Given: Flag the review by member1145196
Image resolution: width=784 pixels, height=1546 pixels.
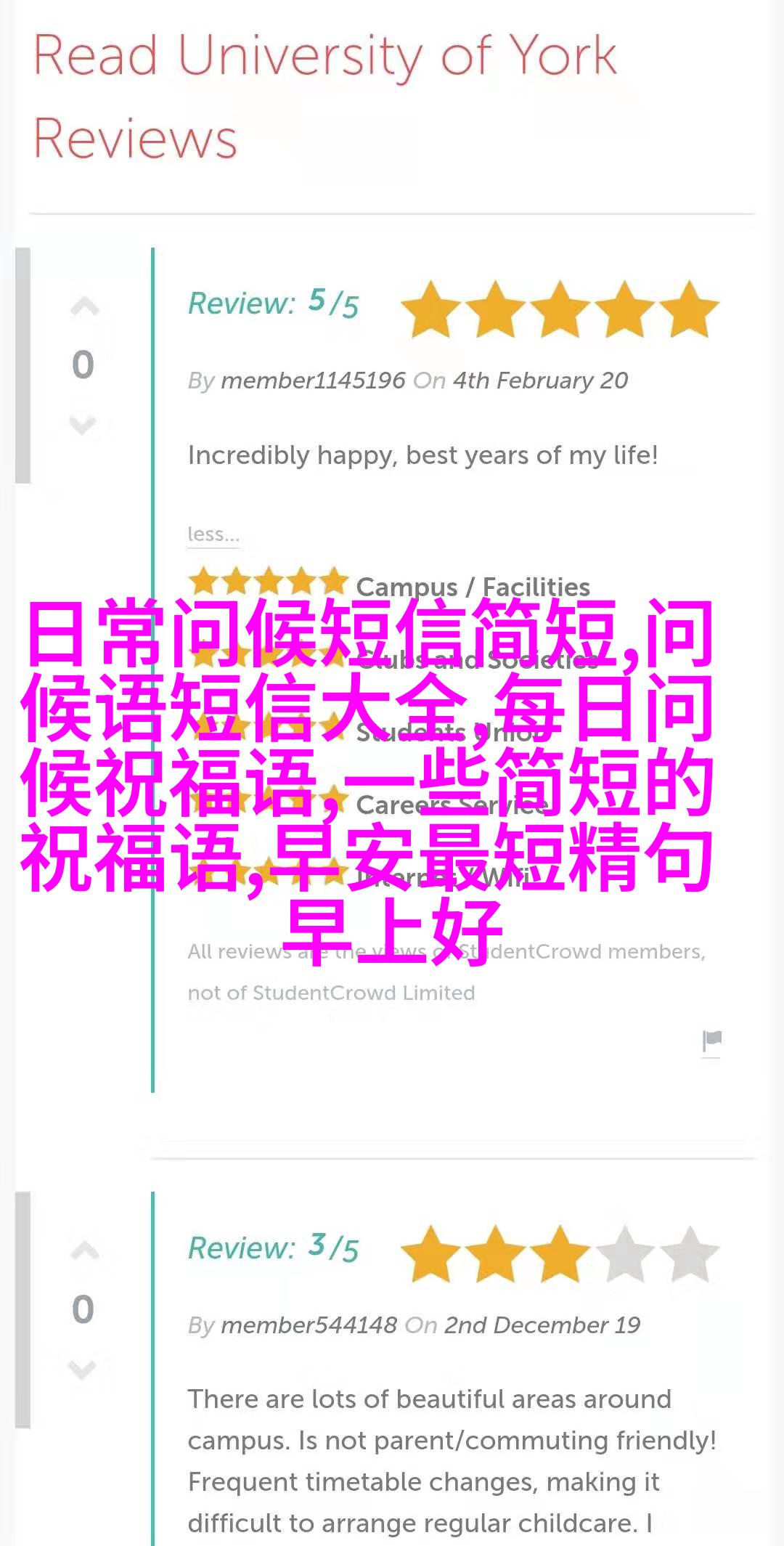Looking at the screenshot, I should point(711,1041).
